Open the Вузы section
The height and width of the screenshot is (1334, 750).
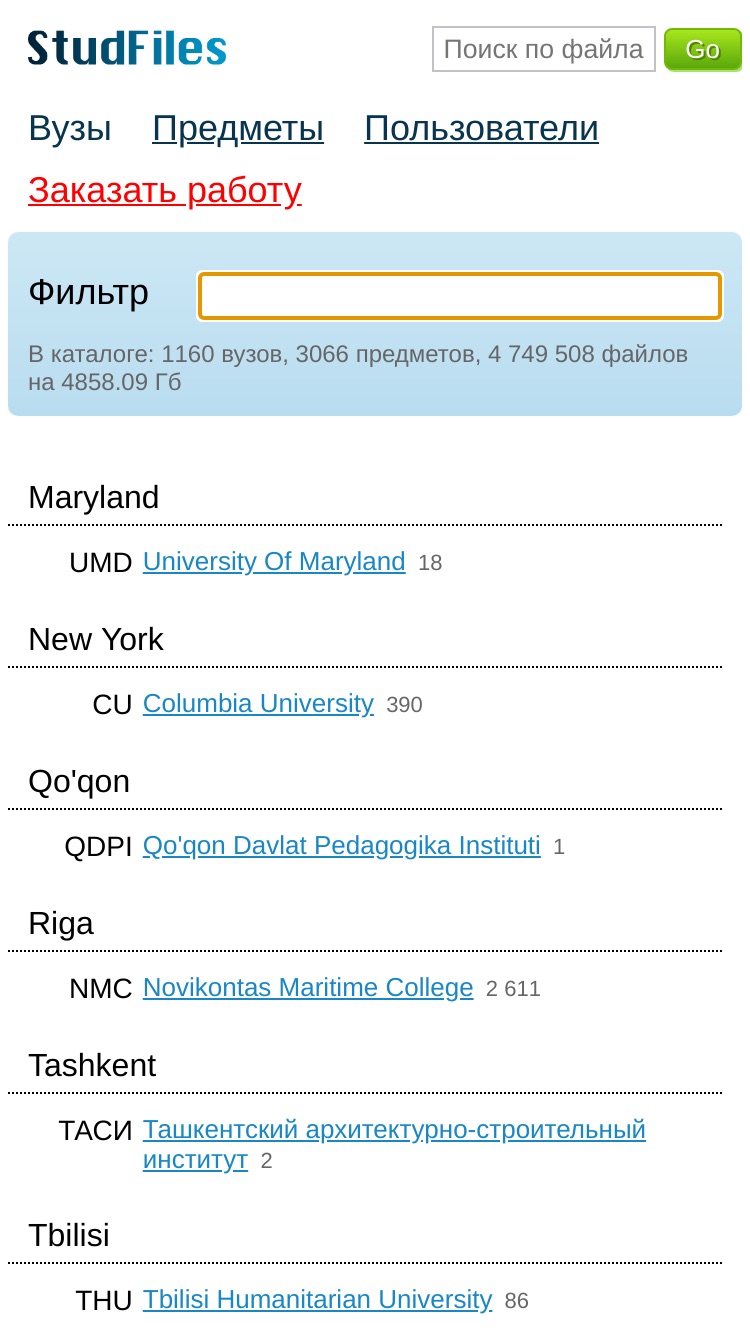[x=70, y=128]
